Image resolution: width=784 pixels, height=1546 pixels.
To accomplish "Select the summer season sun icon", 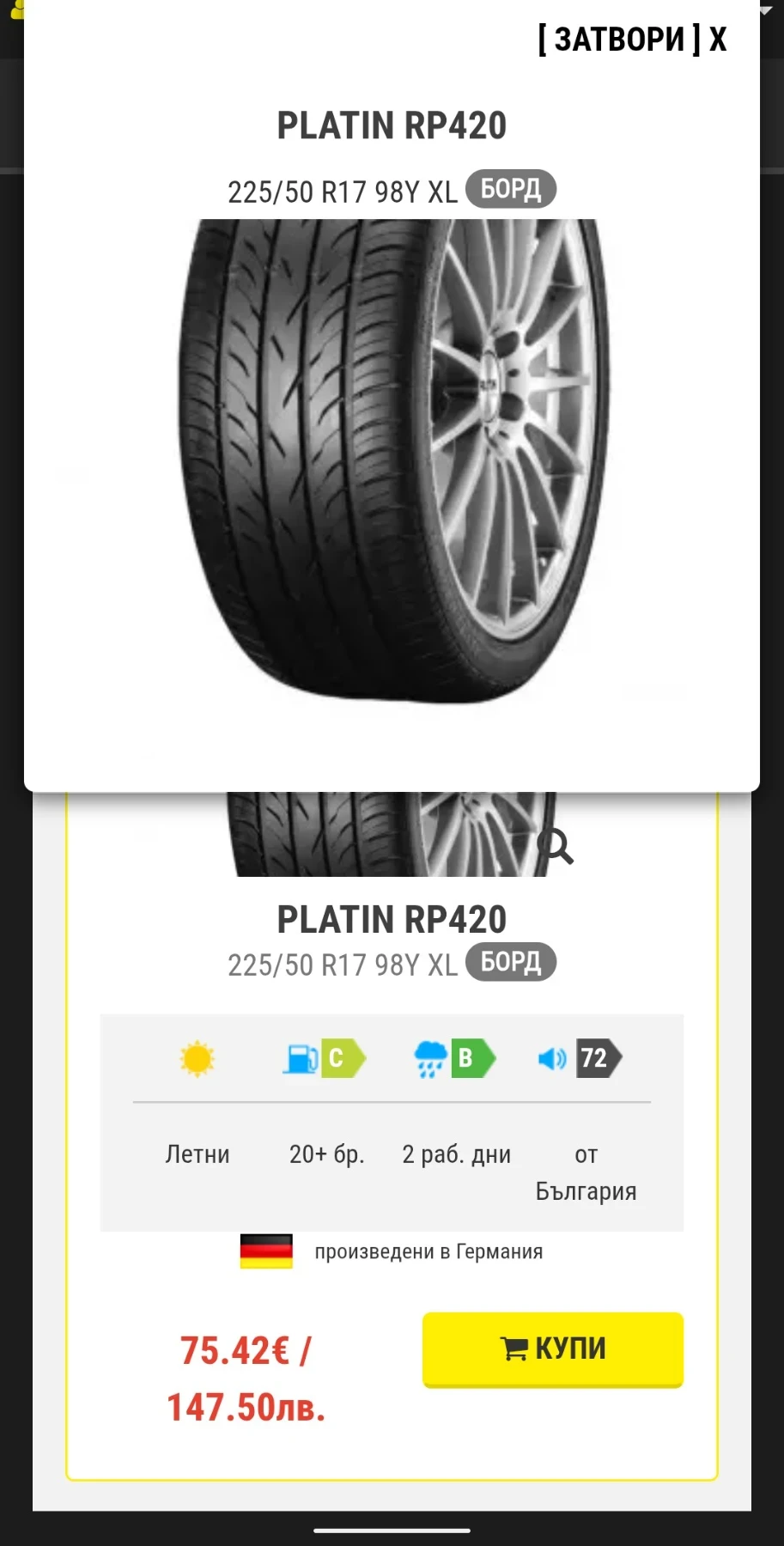I will click(196, 1059).
